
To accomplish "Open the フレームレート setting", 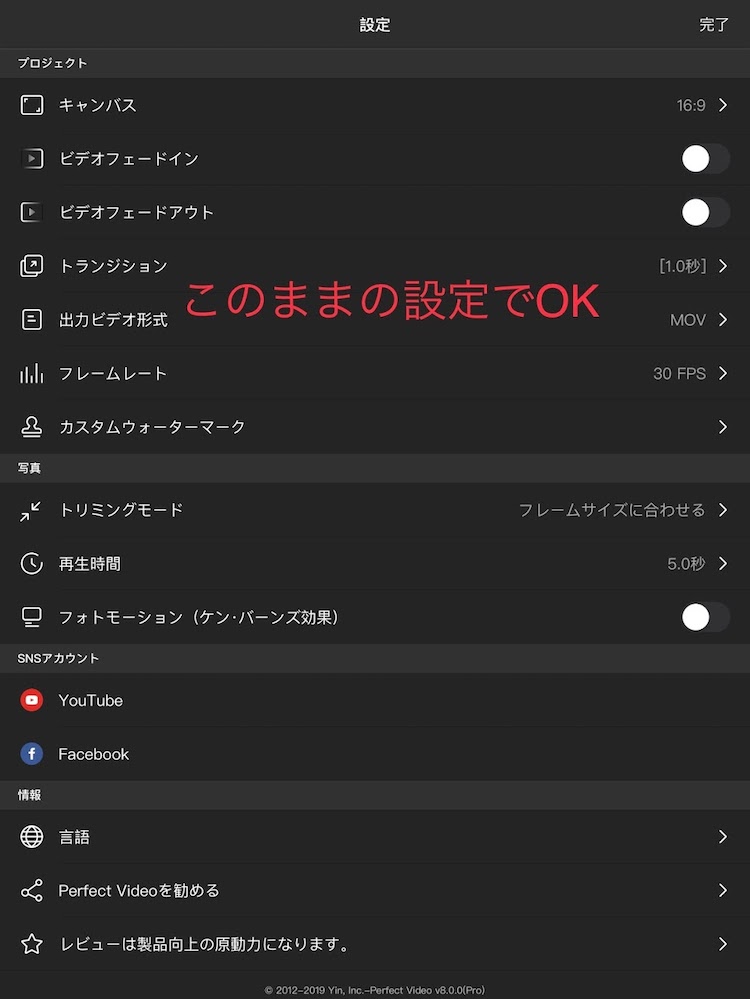I will click(x=375, y=373).
